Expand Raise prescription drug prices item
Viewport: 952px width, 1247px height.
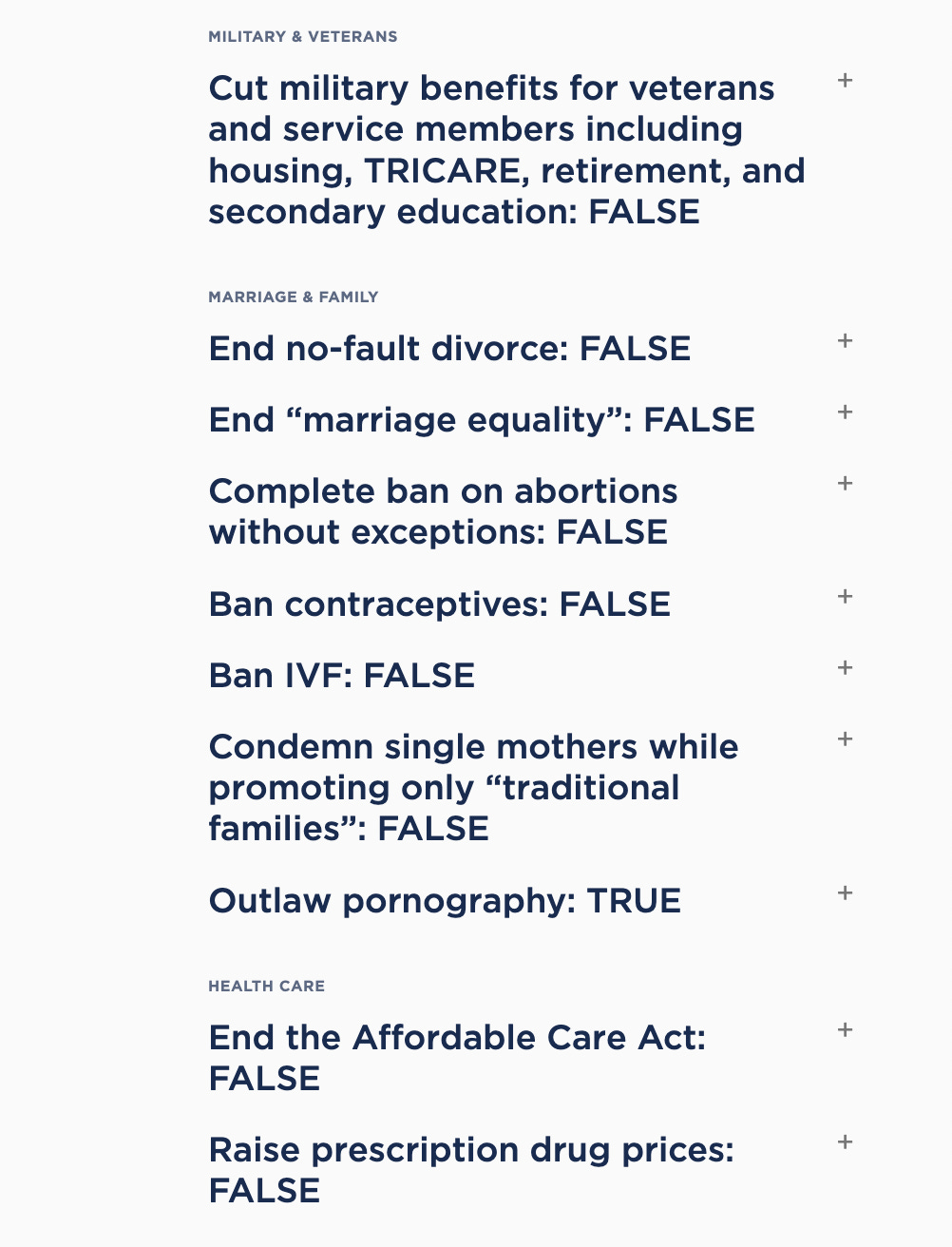(845, 1142)
